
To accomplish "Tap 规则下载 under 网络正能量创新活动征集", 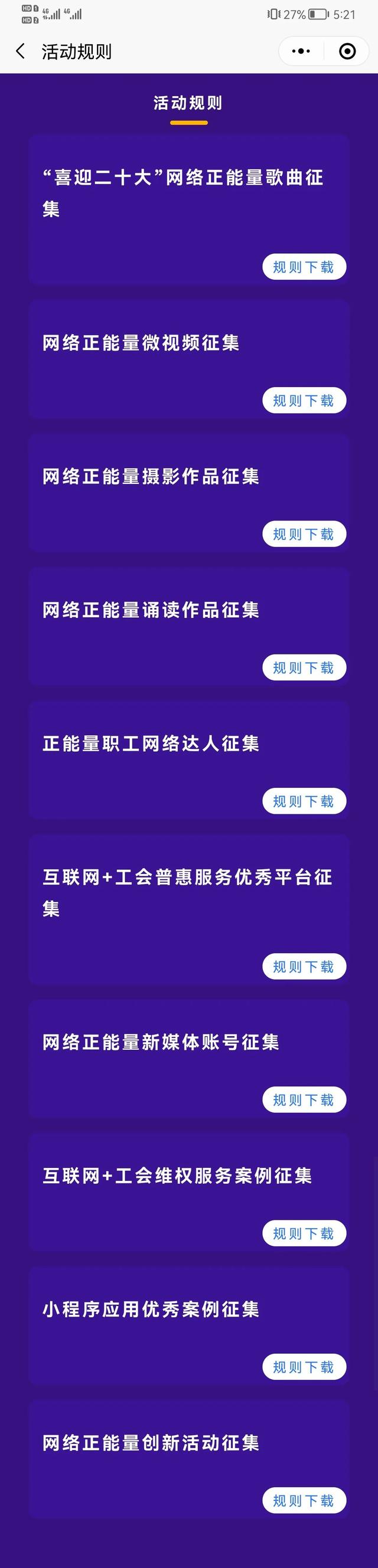I will tap(304, 1501).
